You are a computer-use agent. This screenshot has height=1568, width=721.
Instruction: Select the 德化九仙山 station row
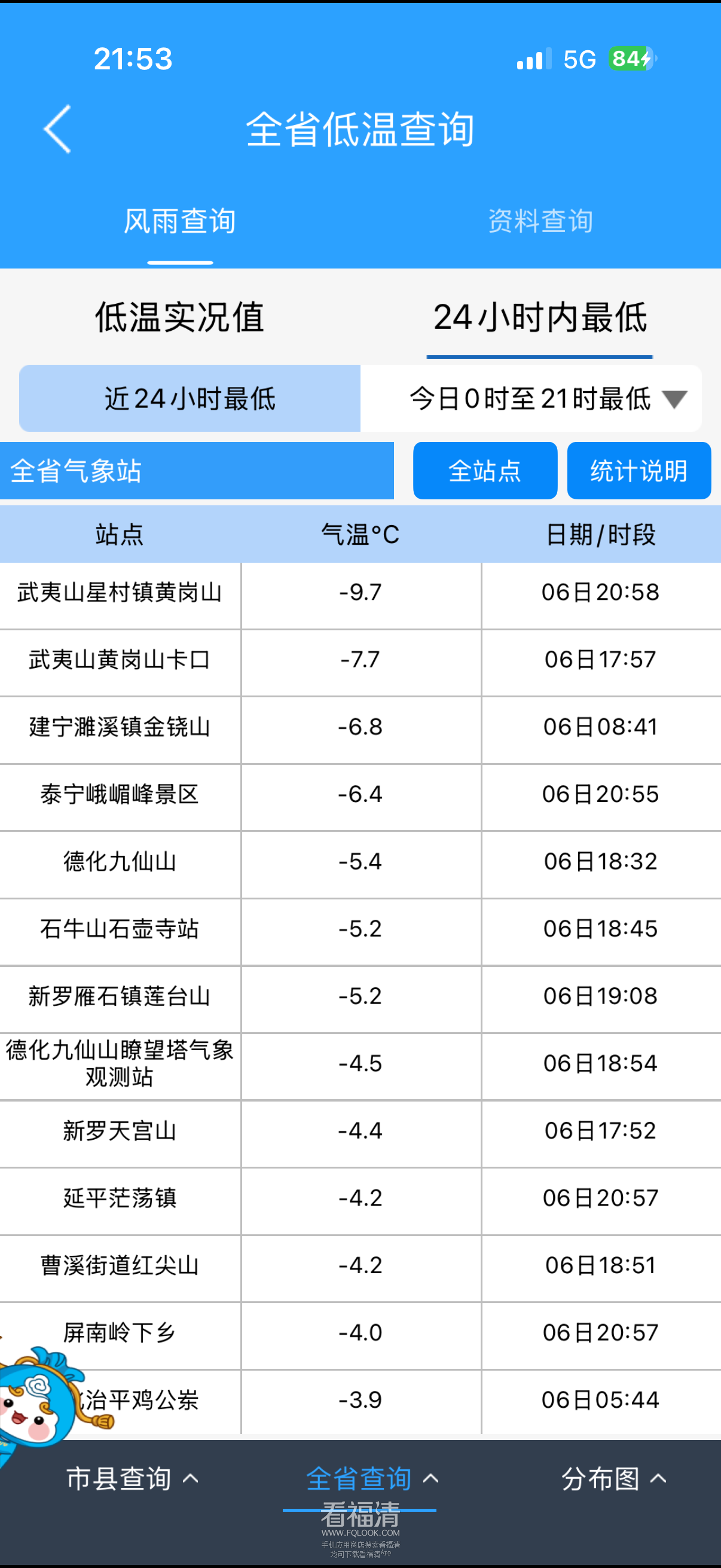click(x=120, y=861)
